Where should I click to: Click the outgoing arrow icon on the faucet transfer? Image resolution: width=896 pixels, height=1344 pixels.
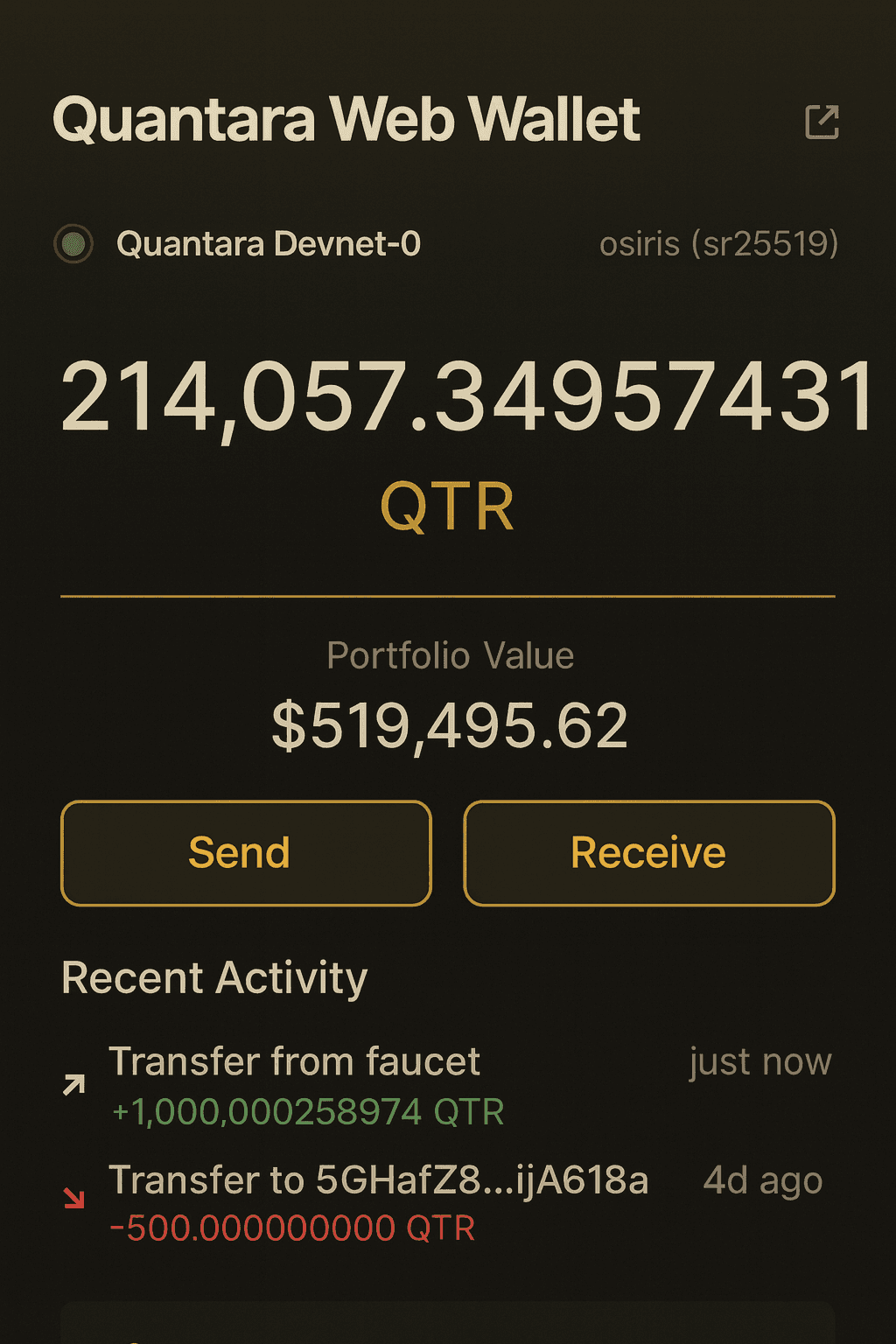pyautogui.click(x=74, y=1082)
